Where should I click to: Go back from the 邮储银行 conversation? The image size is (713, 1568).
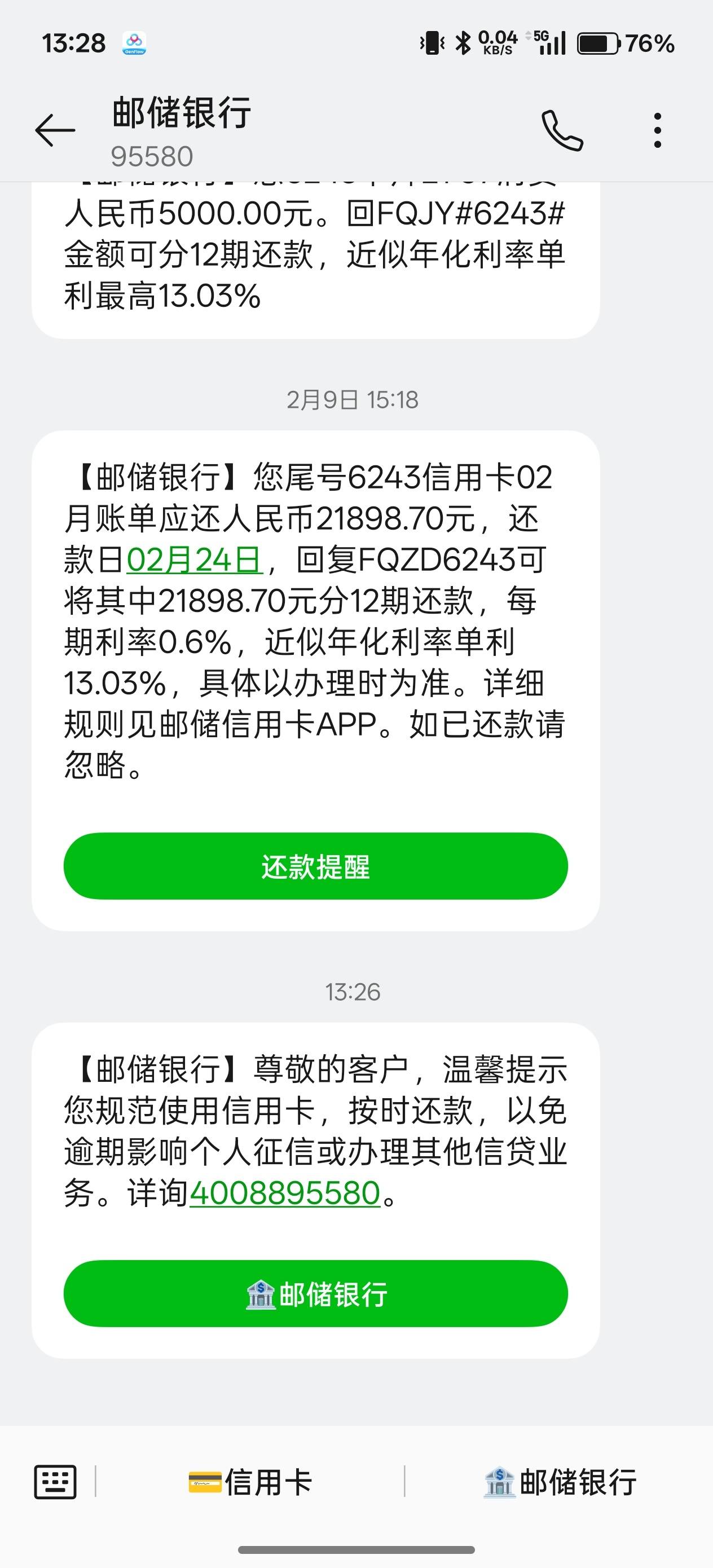click(55, 130)
